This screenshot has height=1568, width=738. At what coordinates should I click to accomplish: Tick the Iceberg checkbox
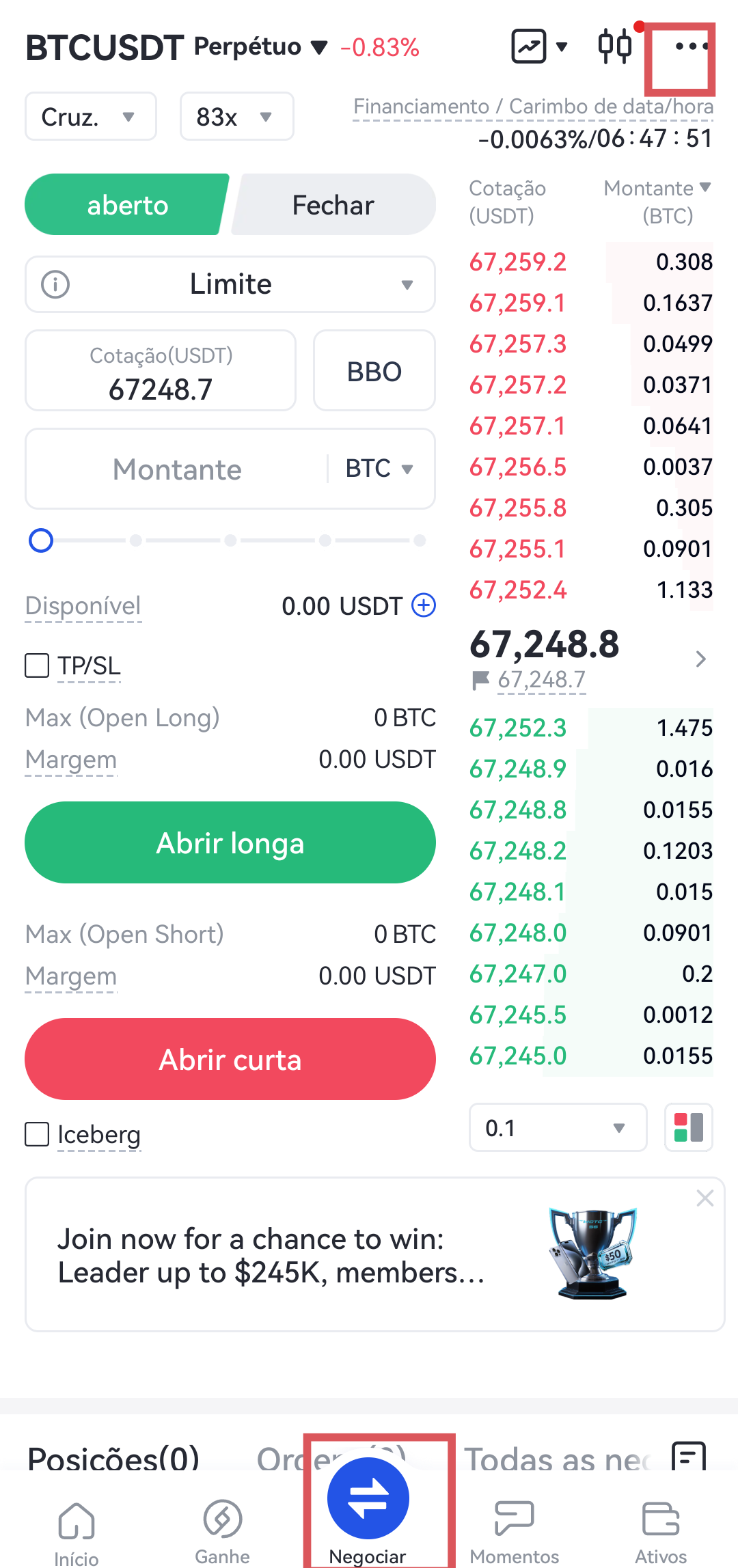pos(37,1134)
